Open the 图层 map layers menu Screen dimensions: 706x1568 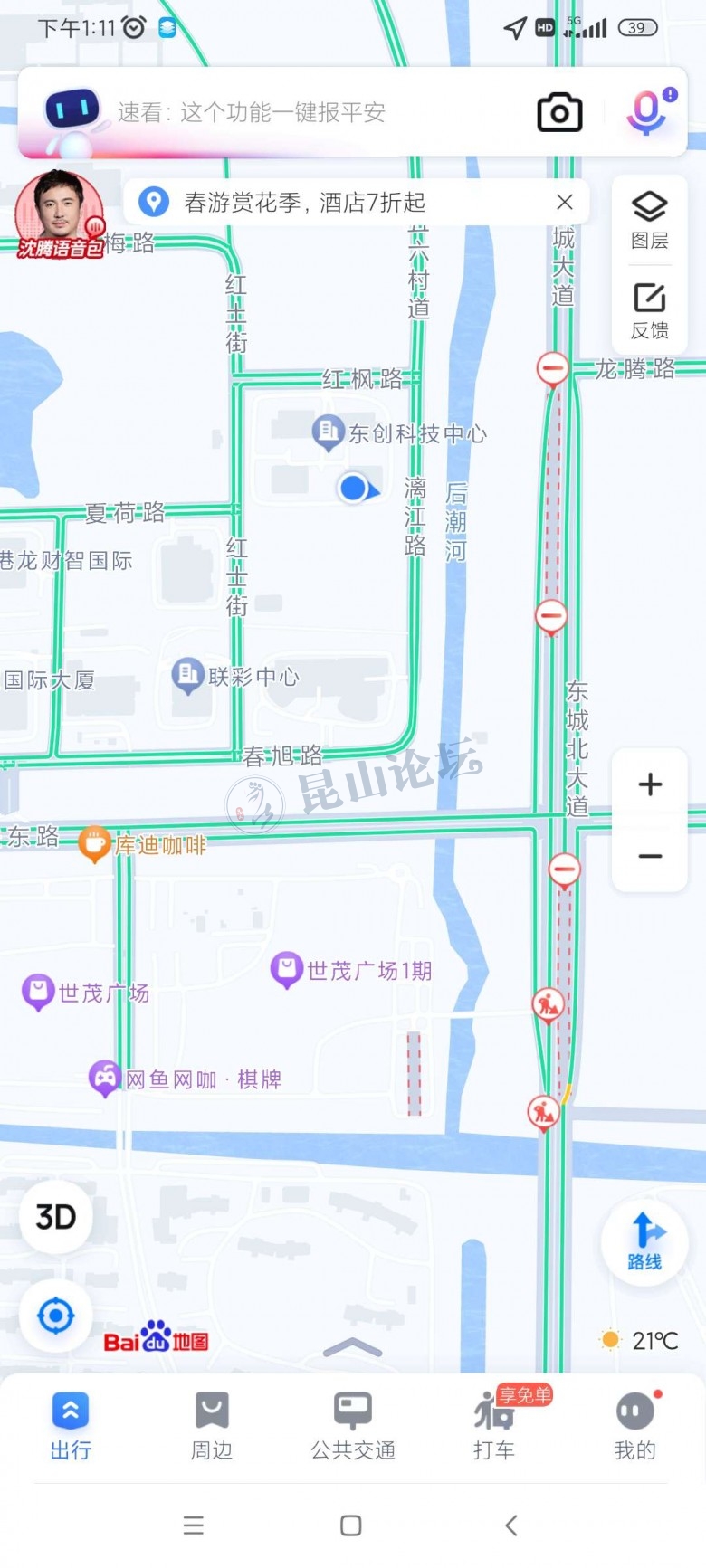pyautogui.click(x=649, y=221)
